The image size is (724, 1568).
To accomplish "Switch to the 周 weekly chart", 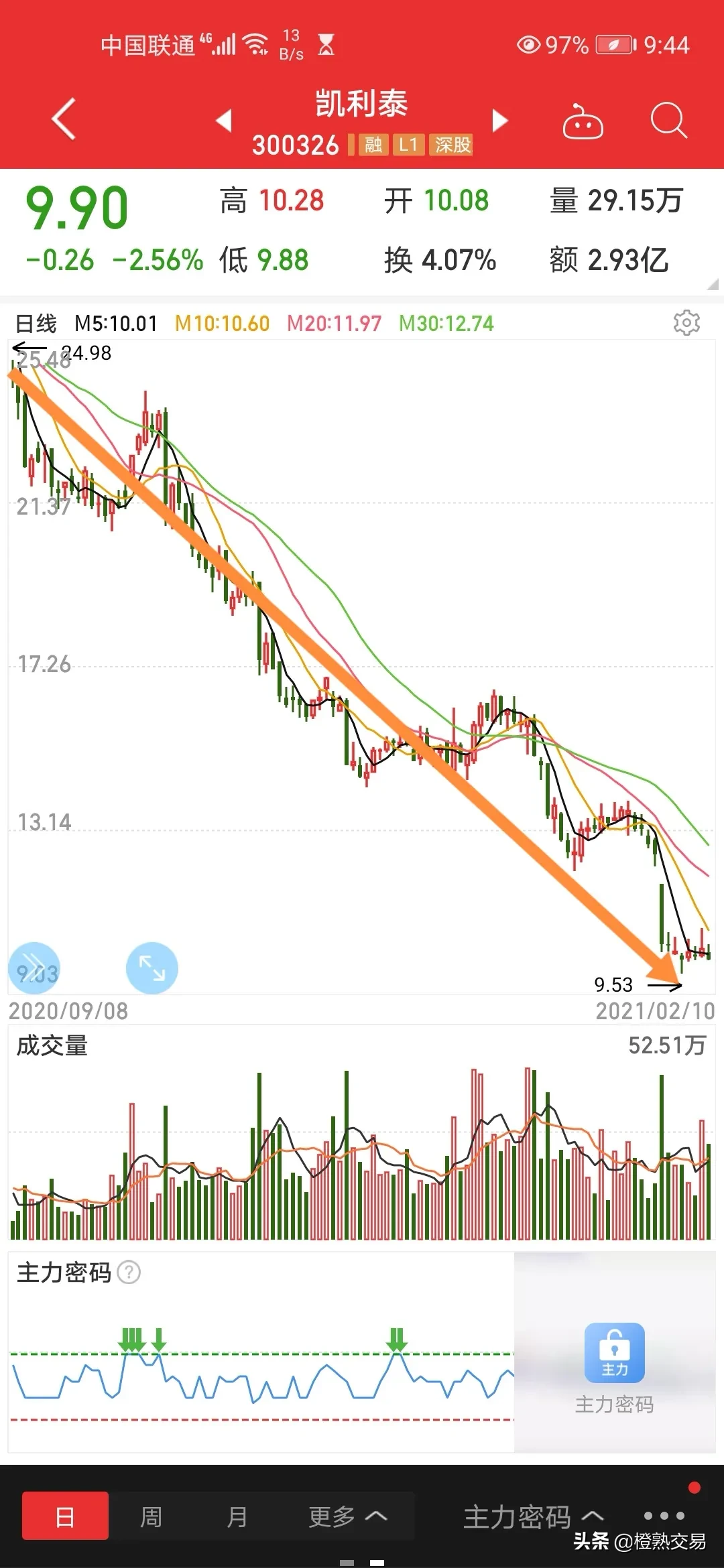I will click(x=151, y=1516).
